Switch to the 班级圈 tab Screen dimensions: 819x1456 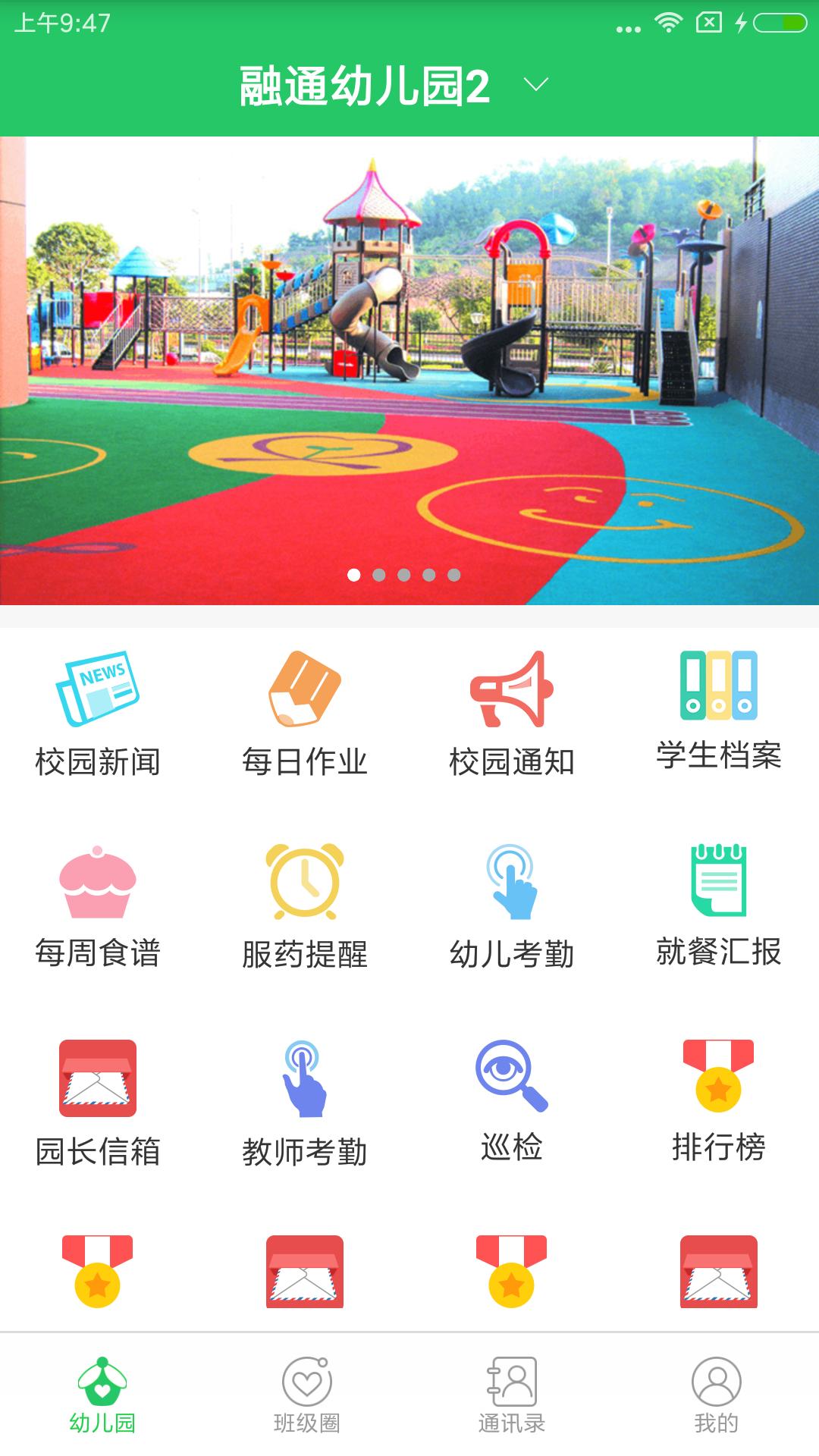pyautogui.click(x=307, y=1397)
